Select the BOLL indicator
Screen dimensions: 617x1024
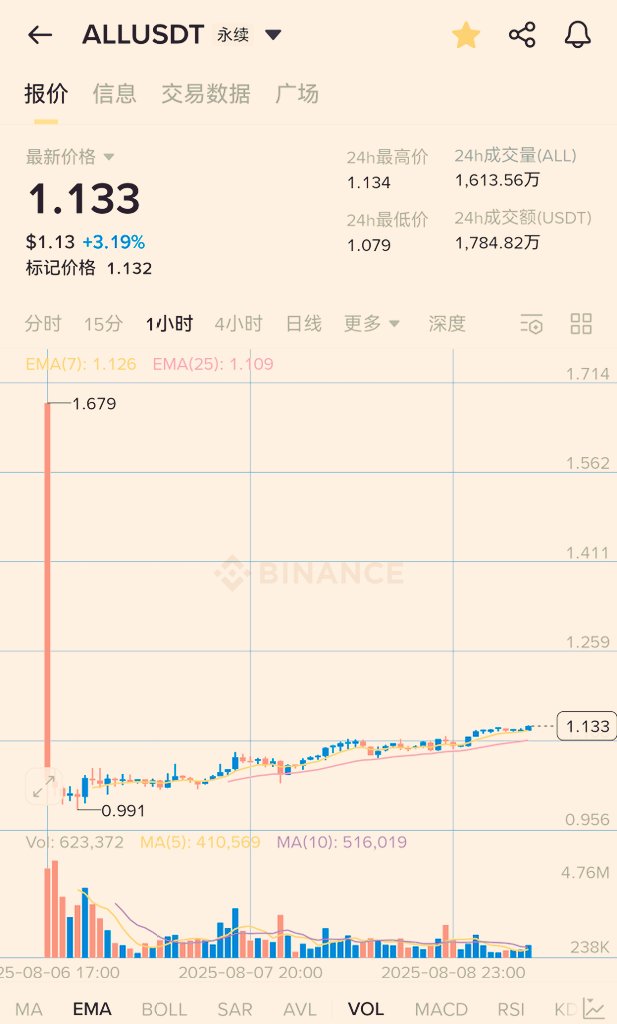pos(164,1009)
